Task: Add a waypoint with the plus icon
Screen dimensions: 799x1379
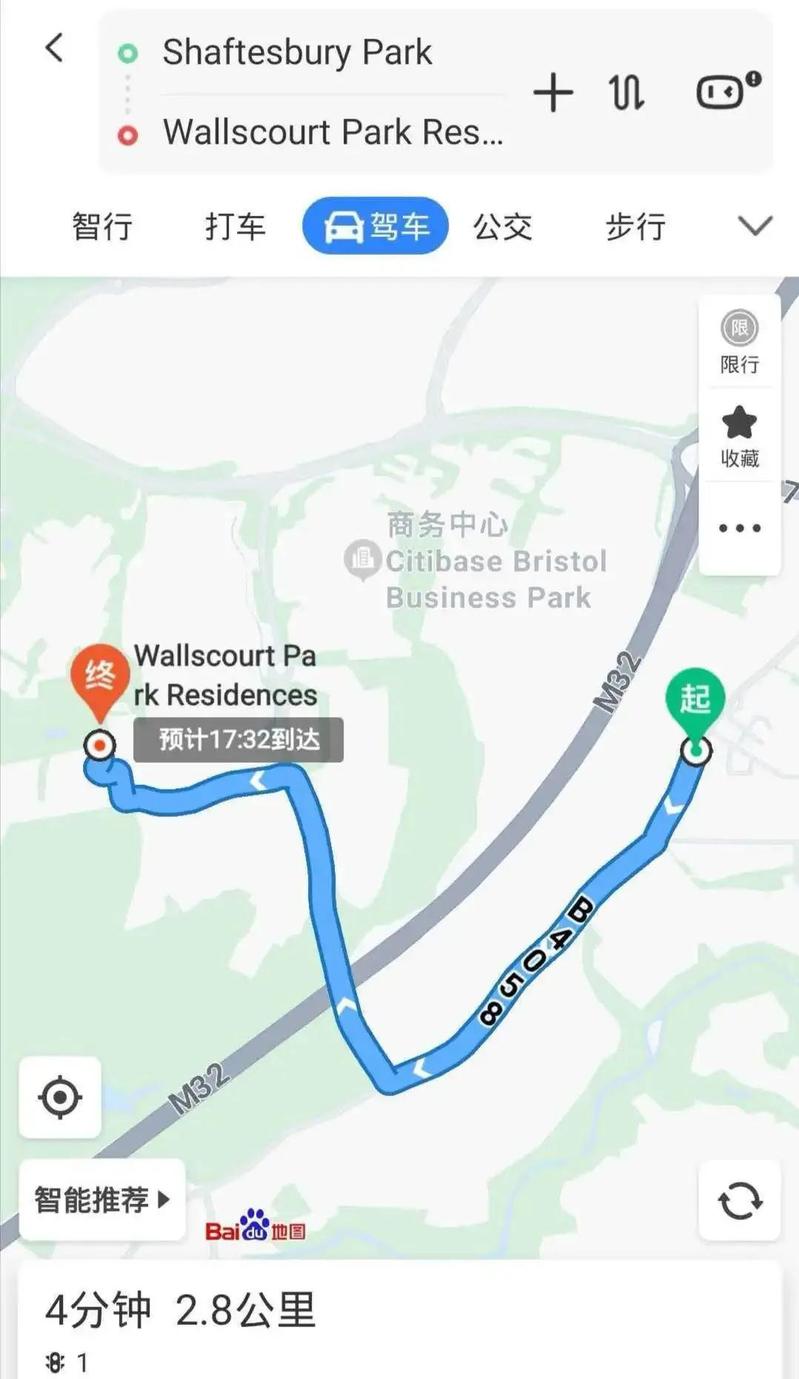Action: [x=553, y=93]
